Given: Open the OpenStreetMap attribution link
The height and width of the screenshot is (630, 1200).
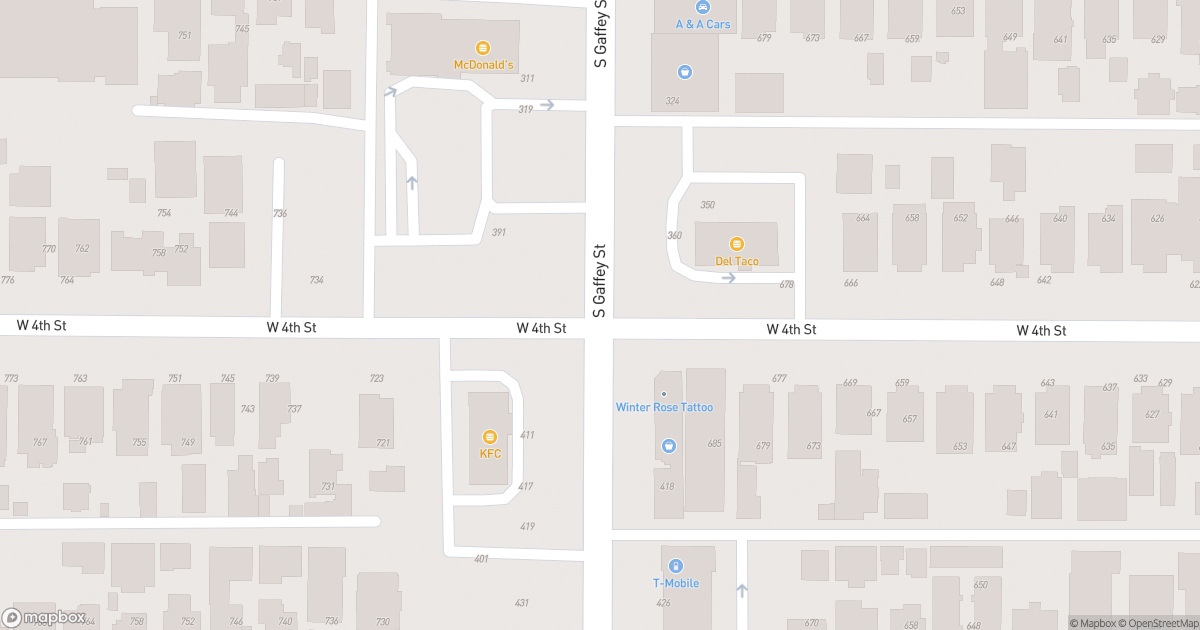Looking at the screenshot, I should pyautogui.click(x=1158, y=623).
